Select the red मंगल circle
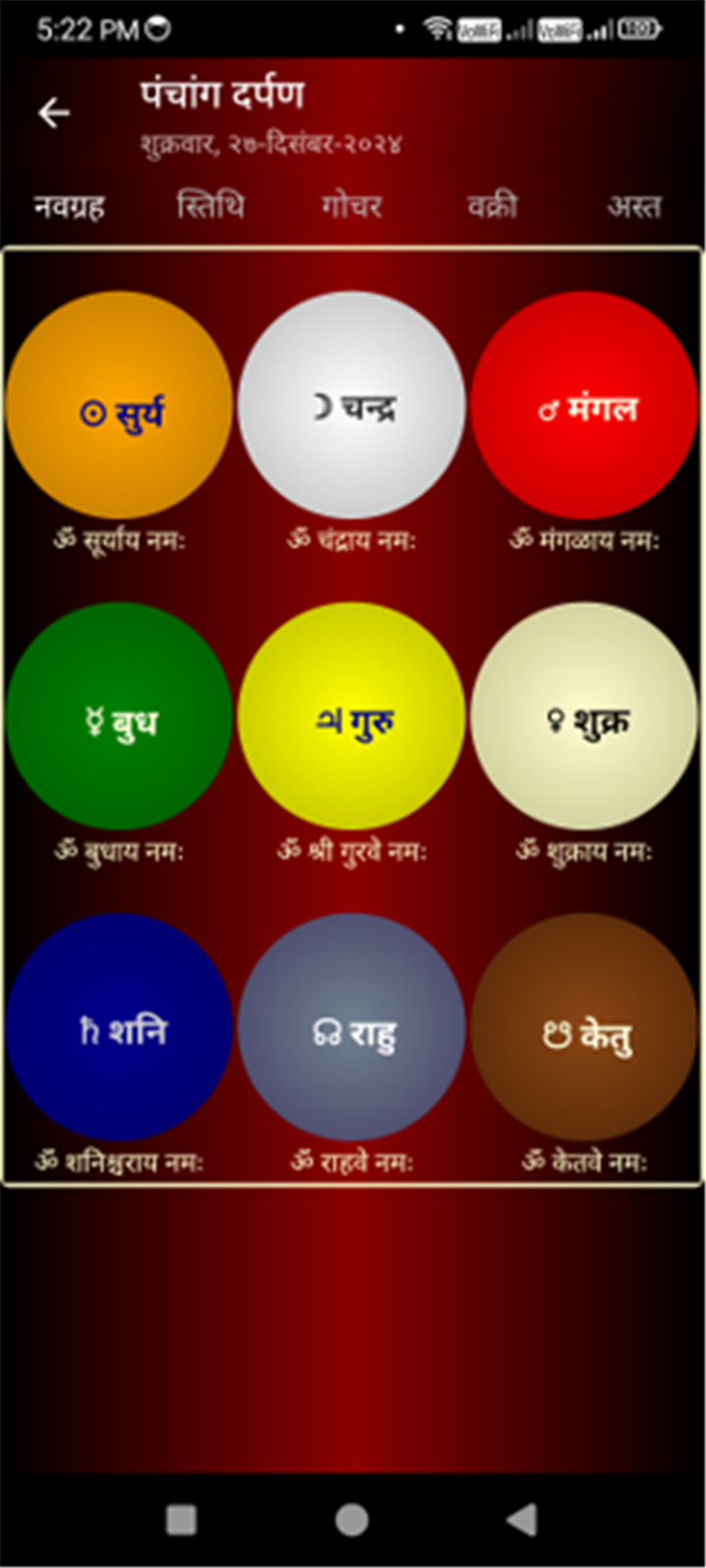706x1568 pixels. point(584,405)
